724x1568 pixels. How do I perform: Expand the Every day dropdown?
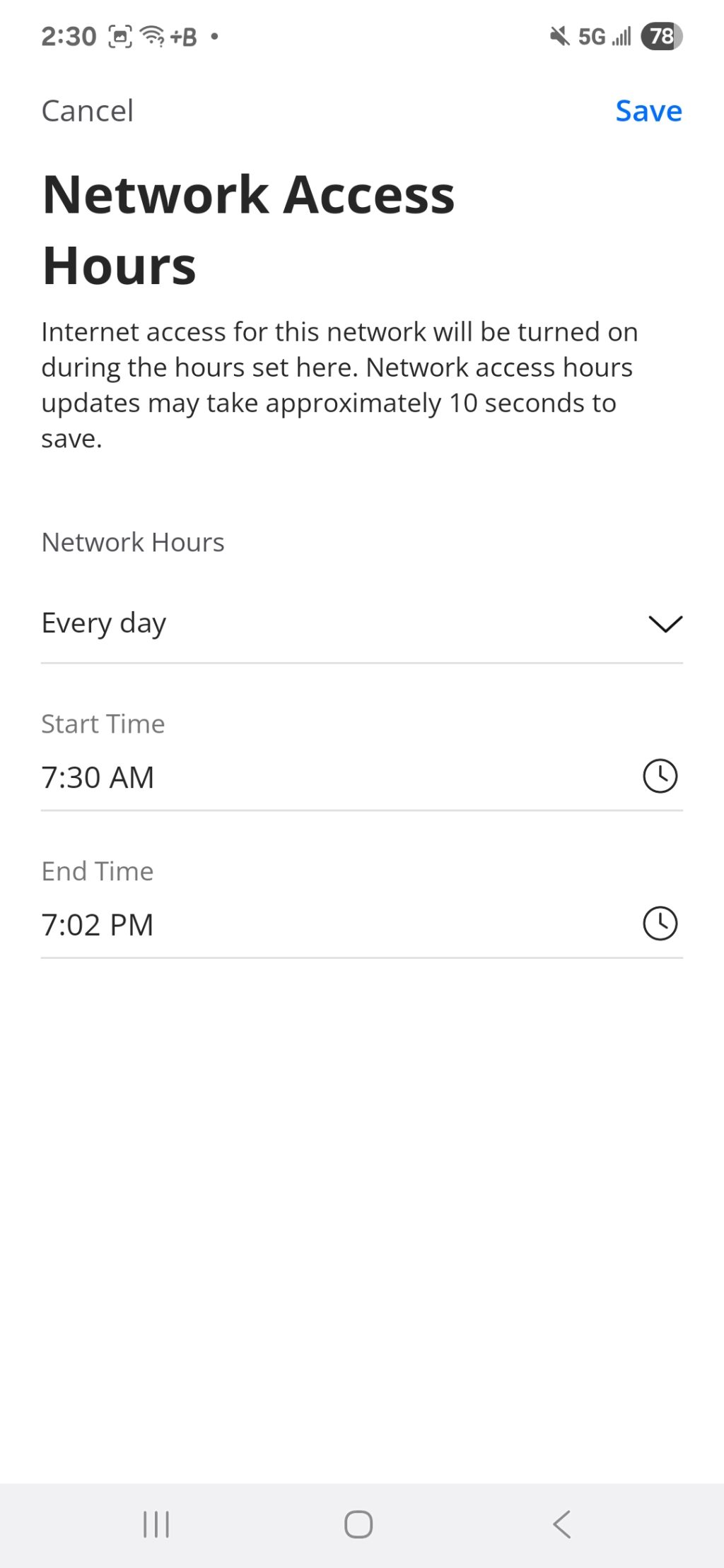coord(362,623)
